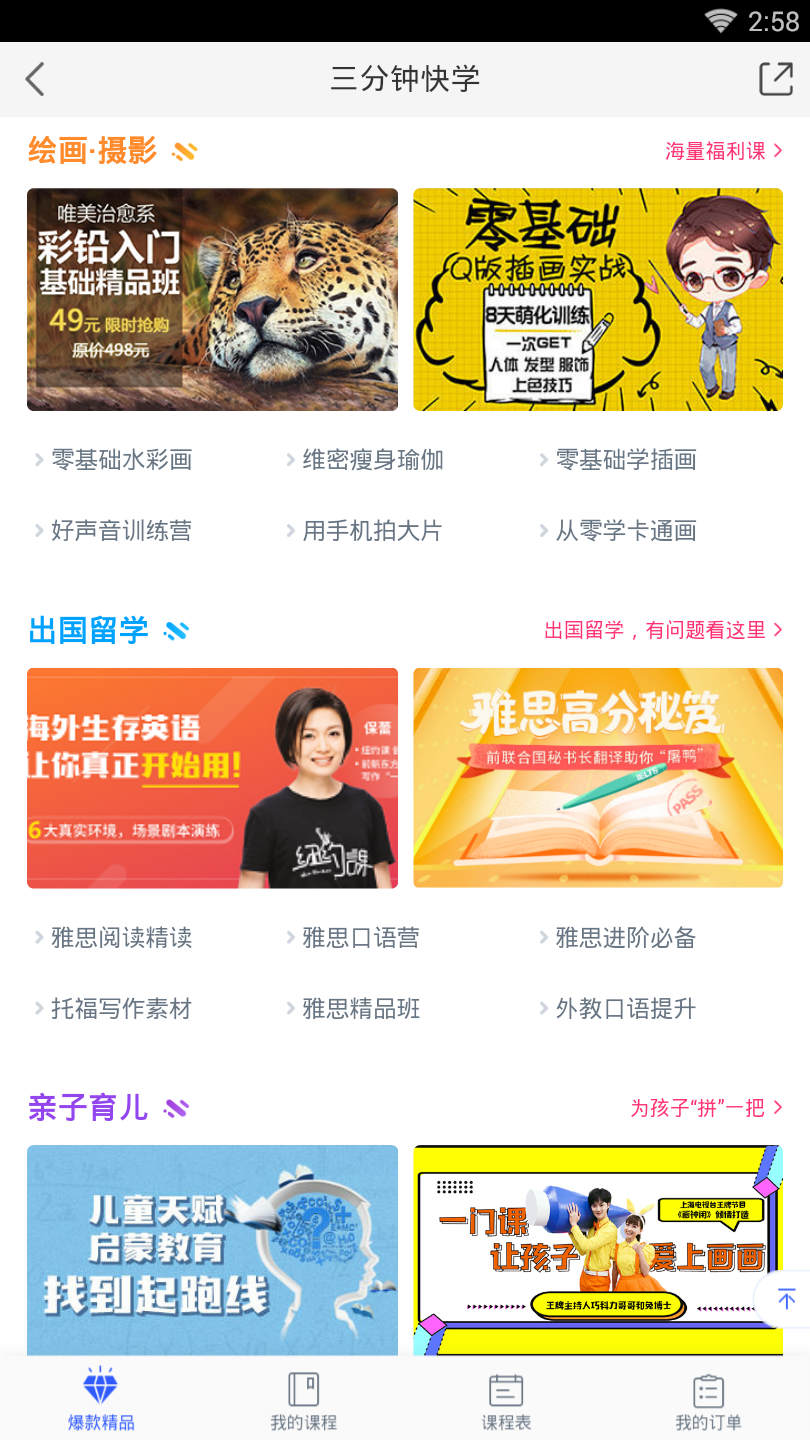The height and width of the screenshot is (1440, 810).
Task: Select the 雅思阅读精读 link
Action: click(121, 938)
